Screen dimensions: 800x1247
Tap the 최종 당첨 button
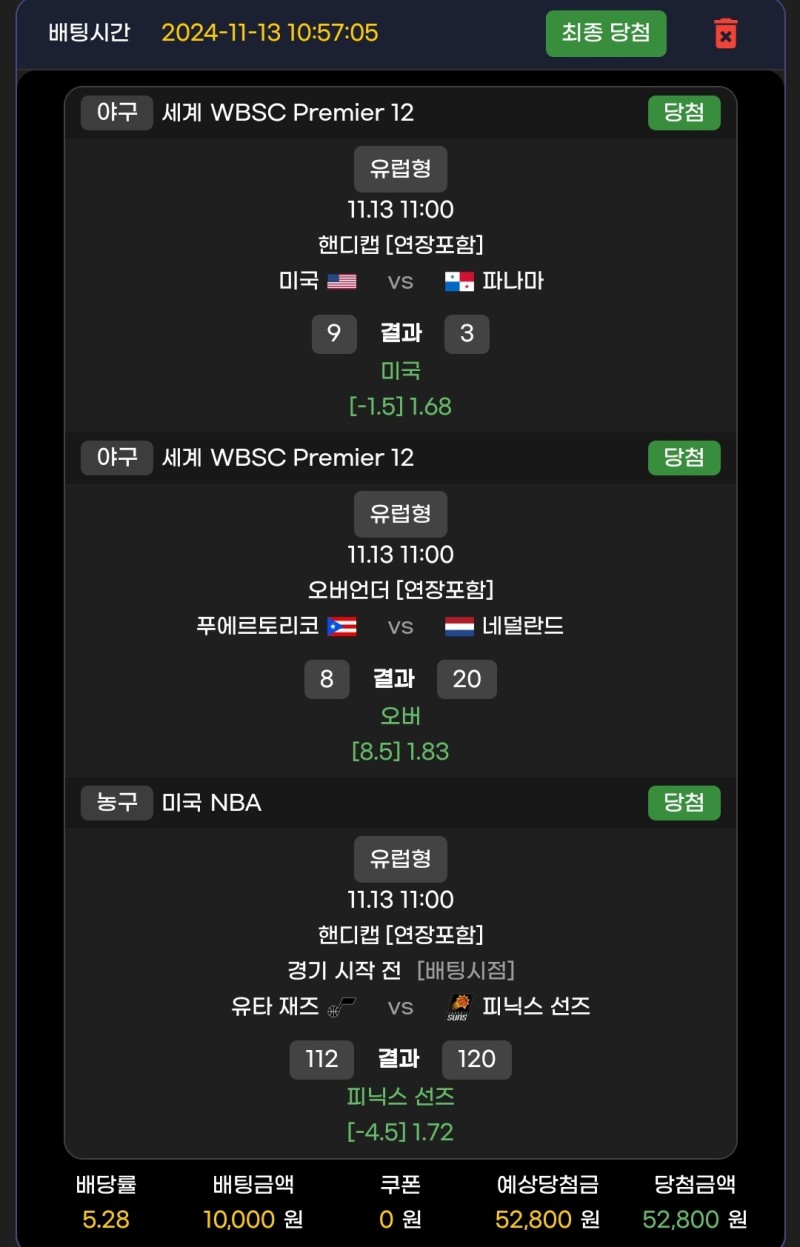pos(606,33)
